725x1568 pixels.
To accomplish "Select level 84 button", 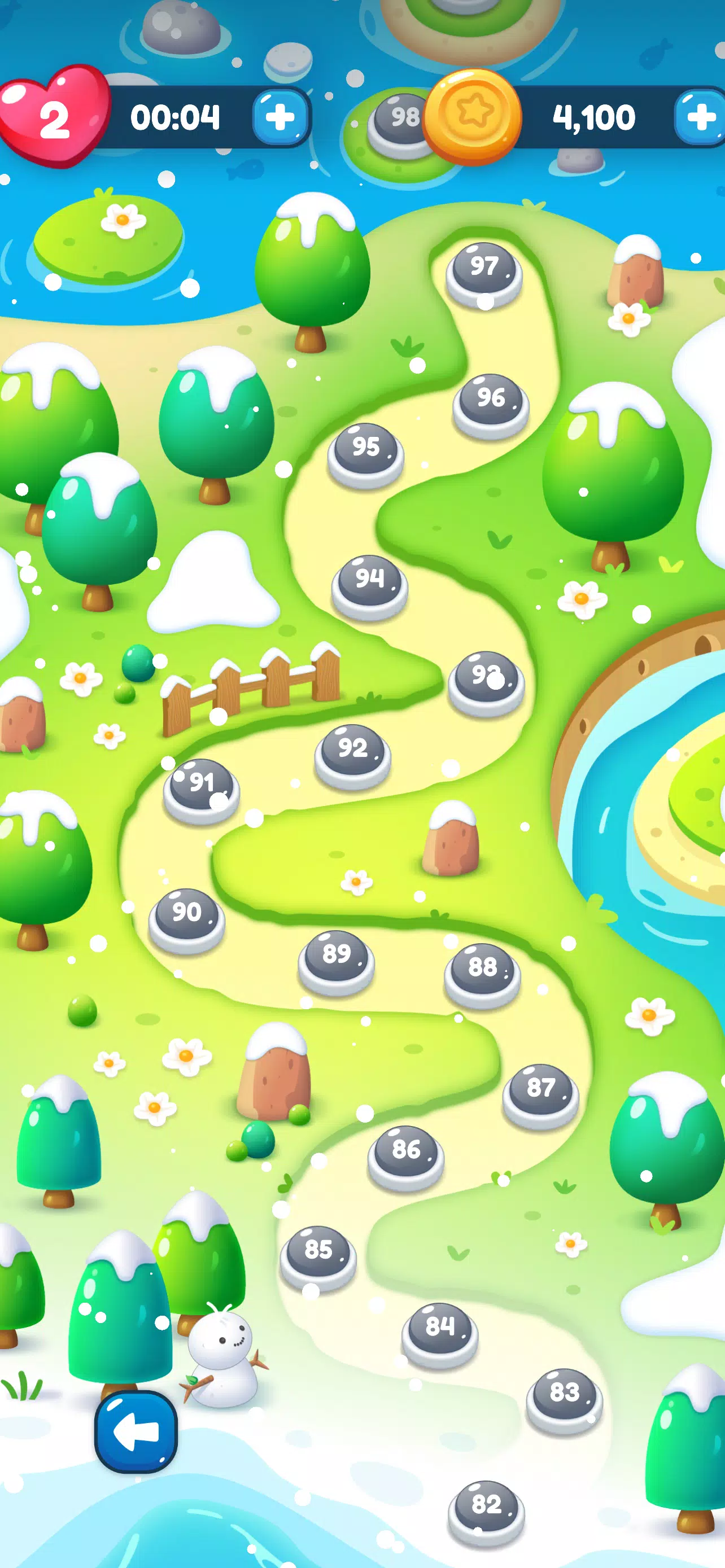I will click(x=439, y=1330).
